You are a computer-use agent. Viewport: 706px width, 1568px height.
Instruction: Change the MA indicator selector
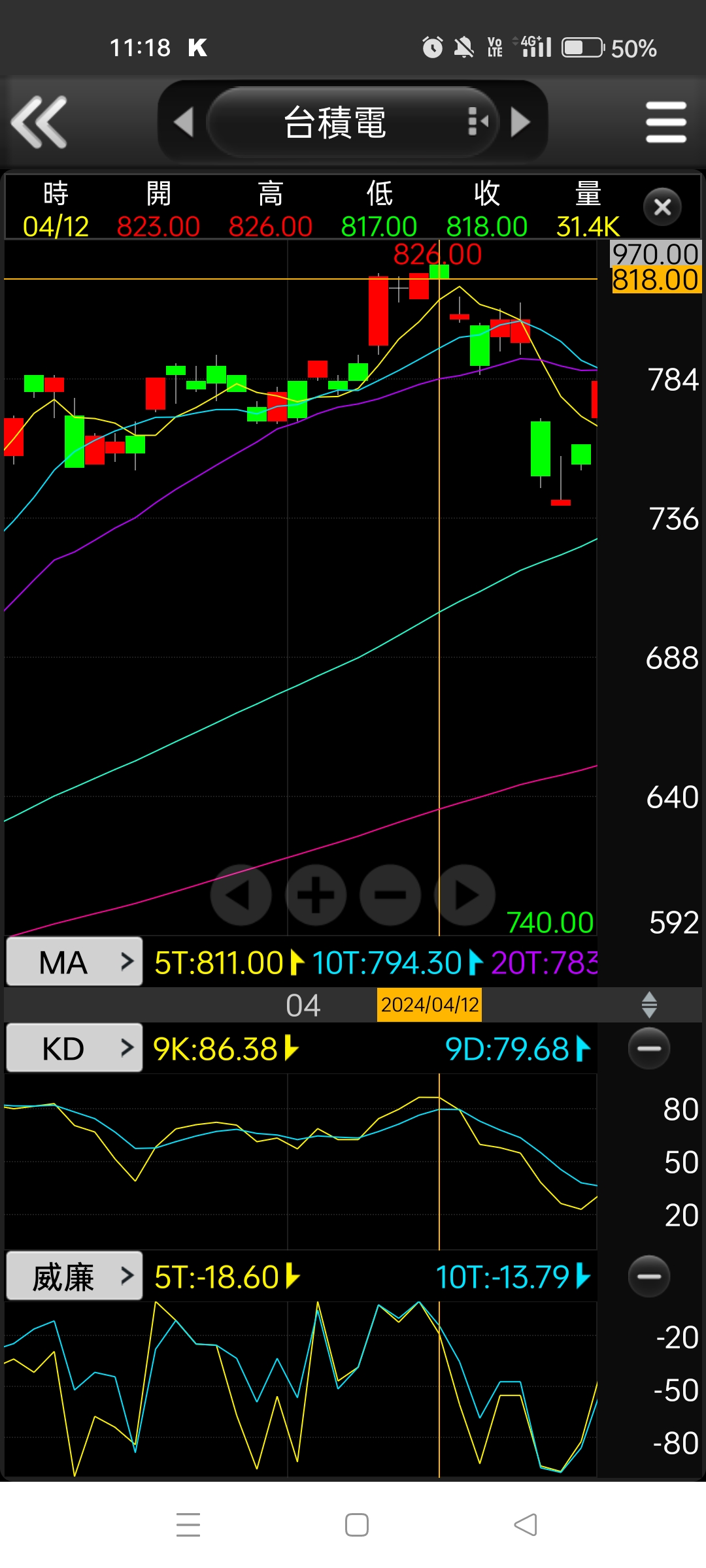click(75, 962)
